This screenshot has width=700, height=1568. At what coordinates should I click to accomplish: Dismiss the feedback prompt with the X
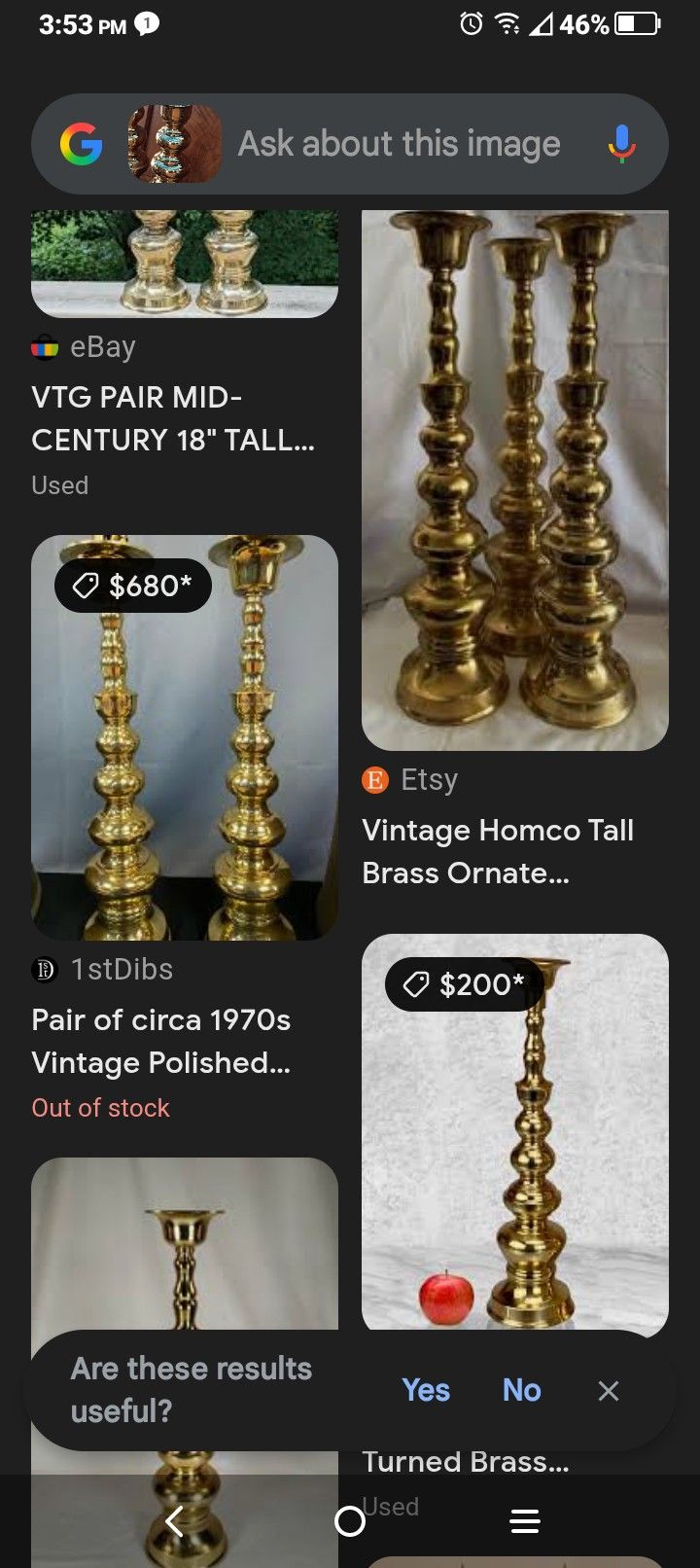click(x=608, y=1389)
